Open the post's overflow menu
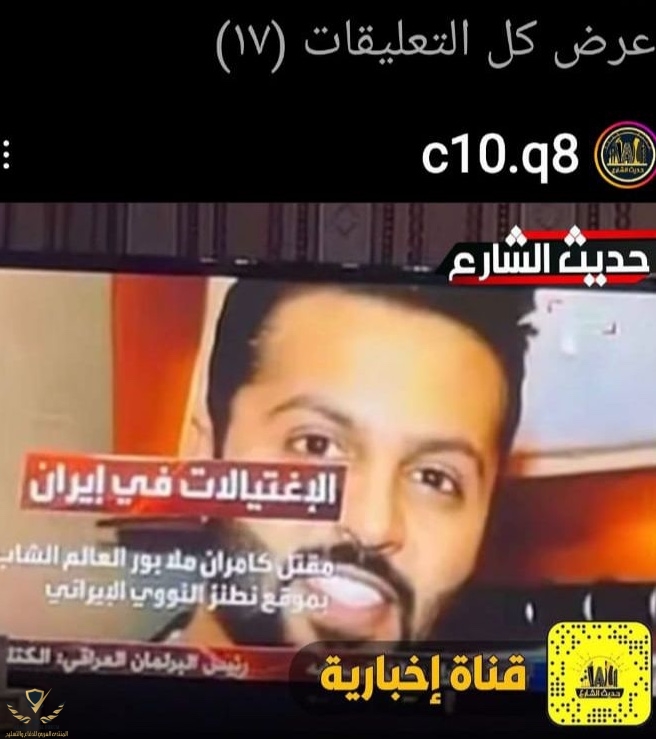 (x=6, y=157)
